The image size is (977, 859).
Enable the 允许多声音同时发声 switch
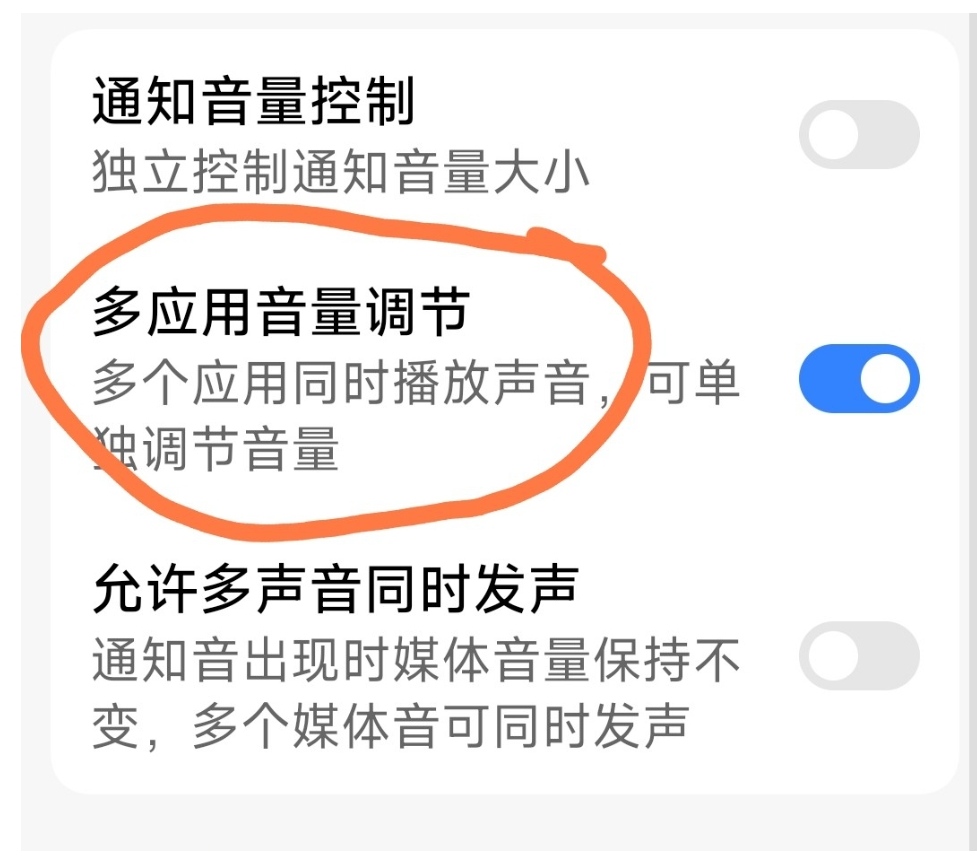pos(858,656)
